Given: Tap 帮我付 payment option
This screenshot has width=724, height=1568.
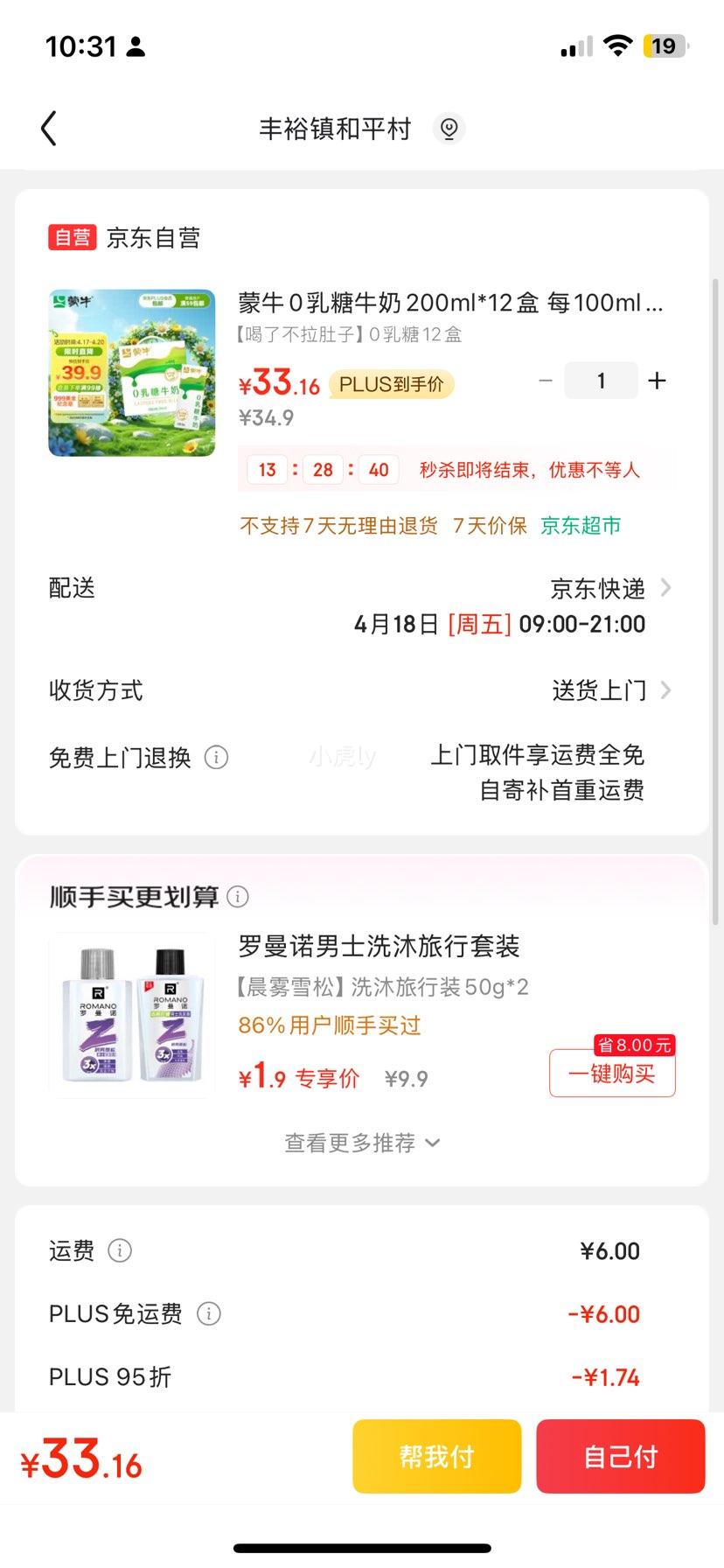Looking at the screenshot, I should point(436,1455).
